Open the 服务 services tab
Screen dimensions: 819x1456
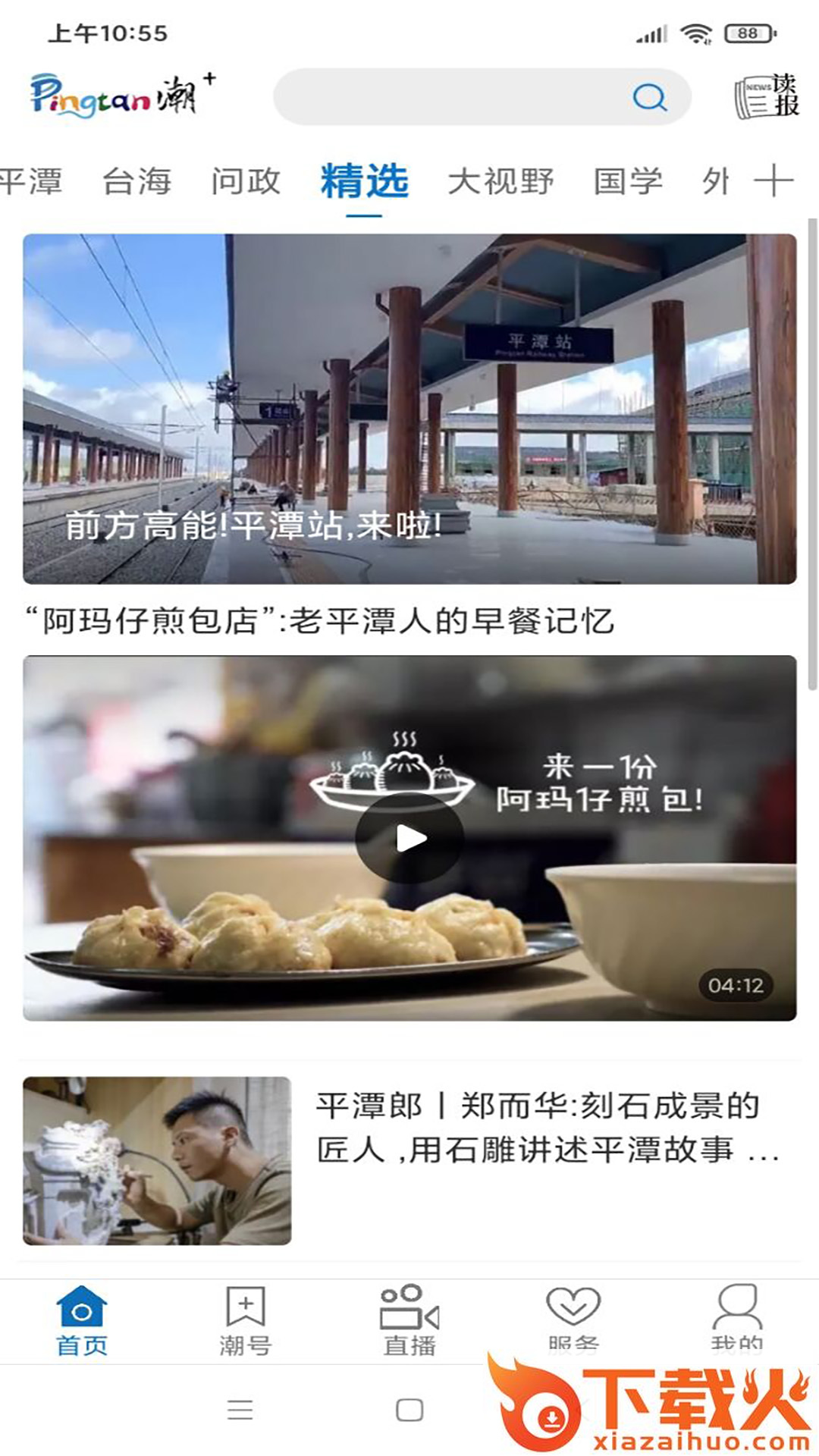pyautogui.click(x=573, y=1317)
